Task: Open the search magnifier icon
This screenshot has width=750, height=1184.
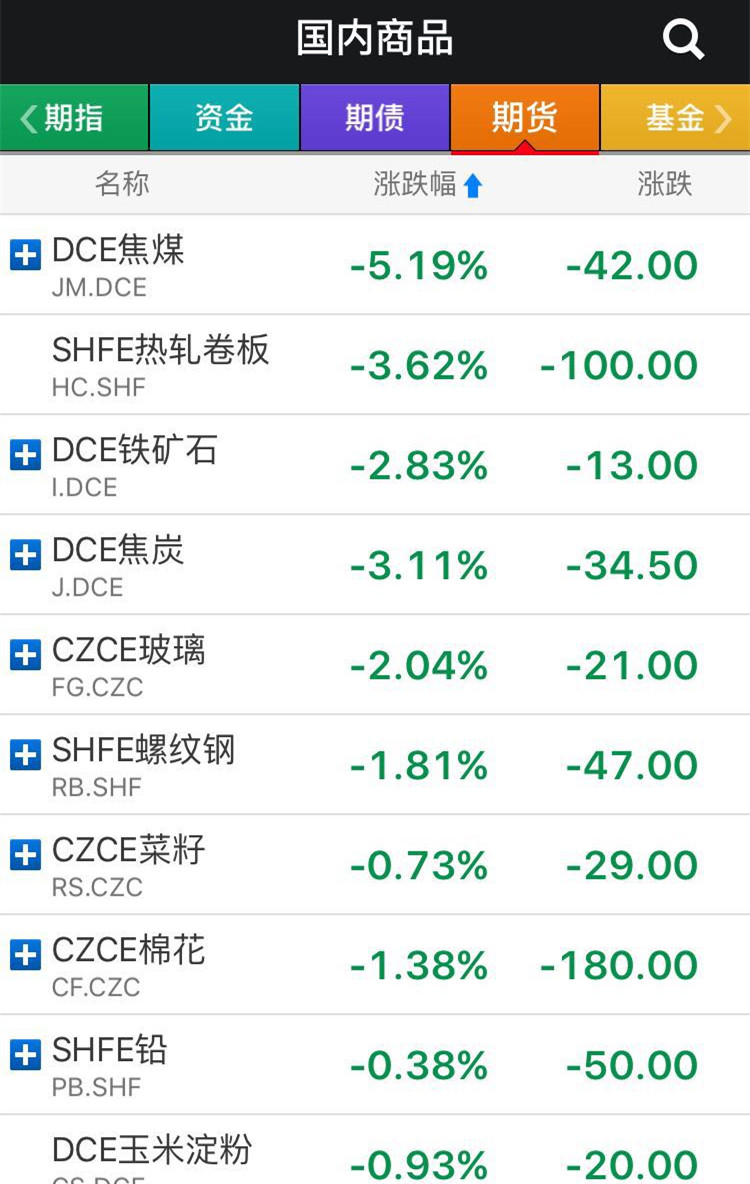Action: pyautogui.click(x=684, y=40)
